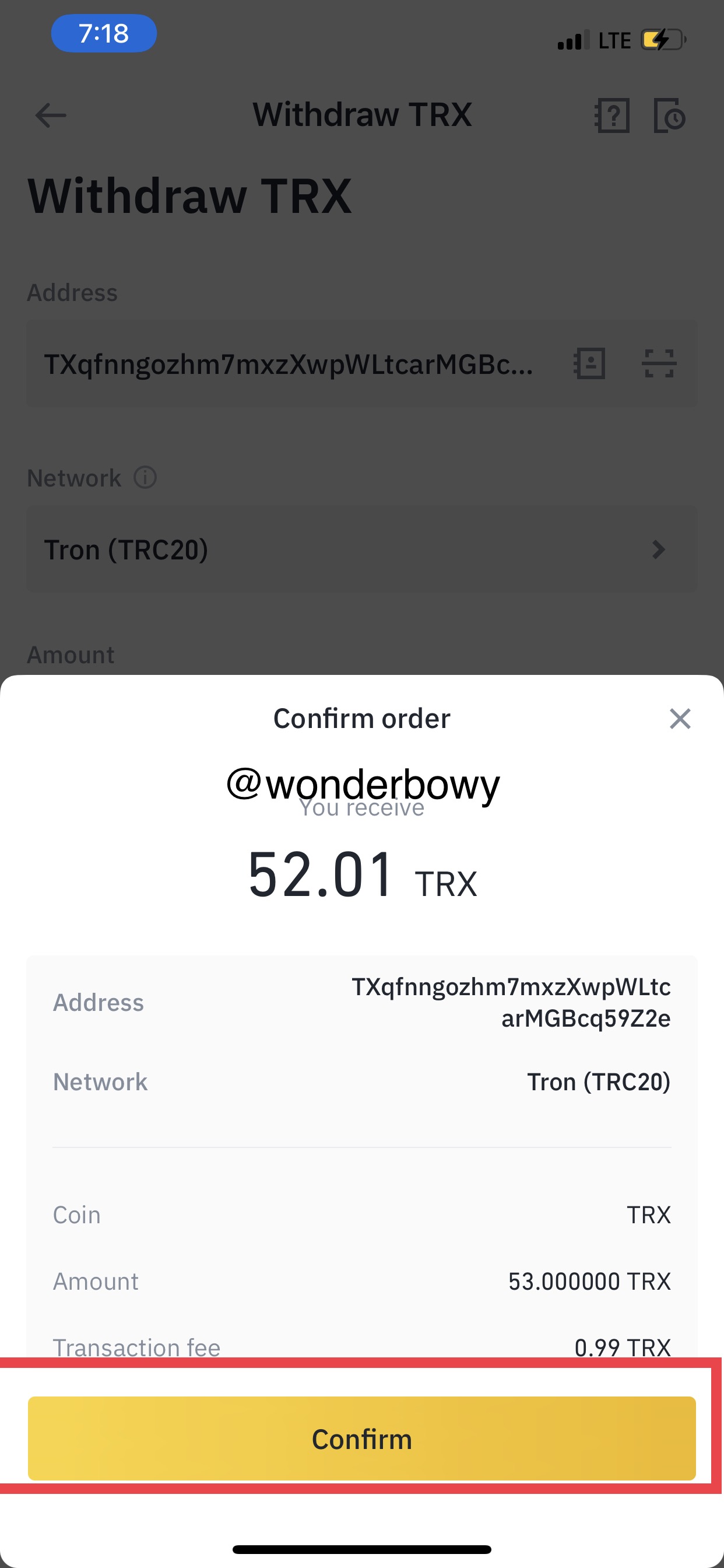Open withdrawal history icon
Viewport: 724px width, 1568px height.
pos(669,115)
